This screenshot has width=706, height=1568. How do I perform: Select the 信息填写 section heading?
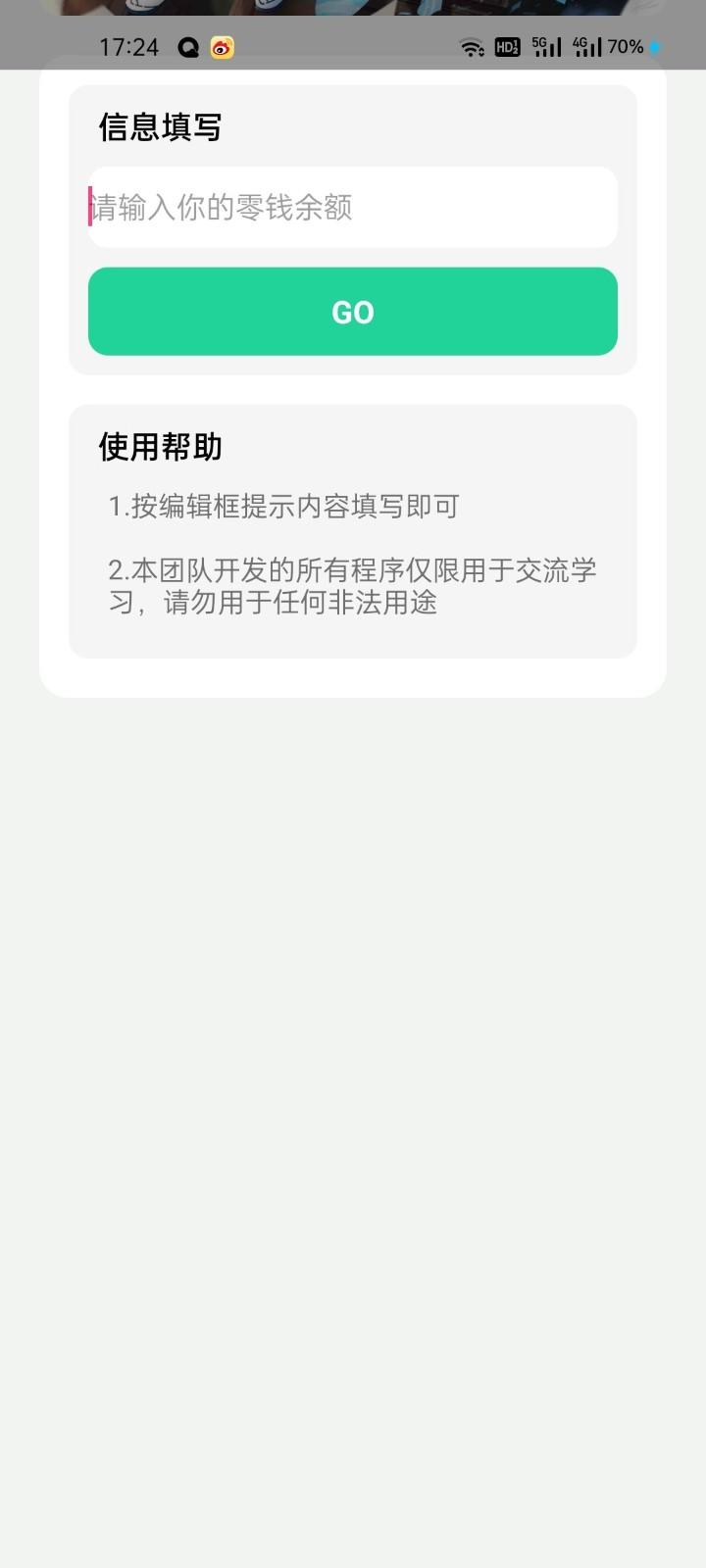160,127
